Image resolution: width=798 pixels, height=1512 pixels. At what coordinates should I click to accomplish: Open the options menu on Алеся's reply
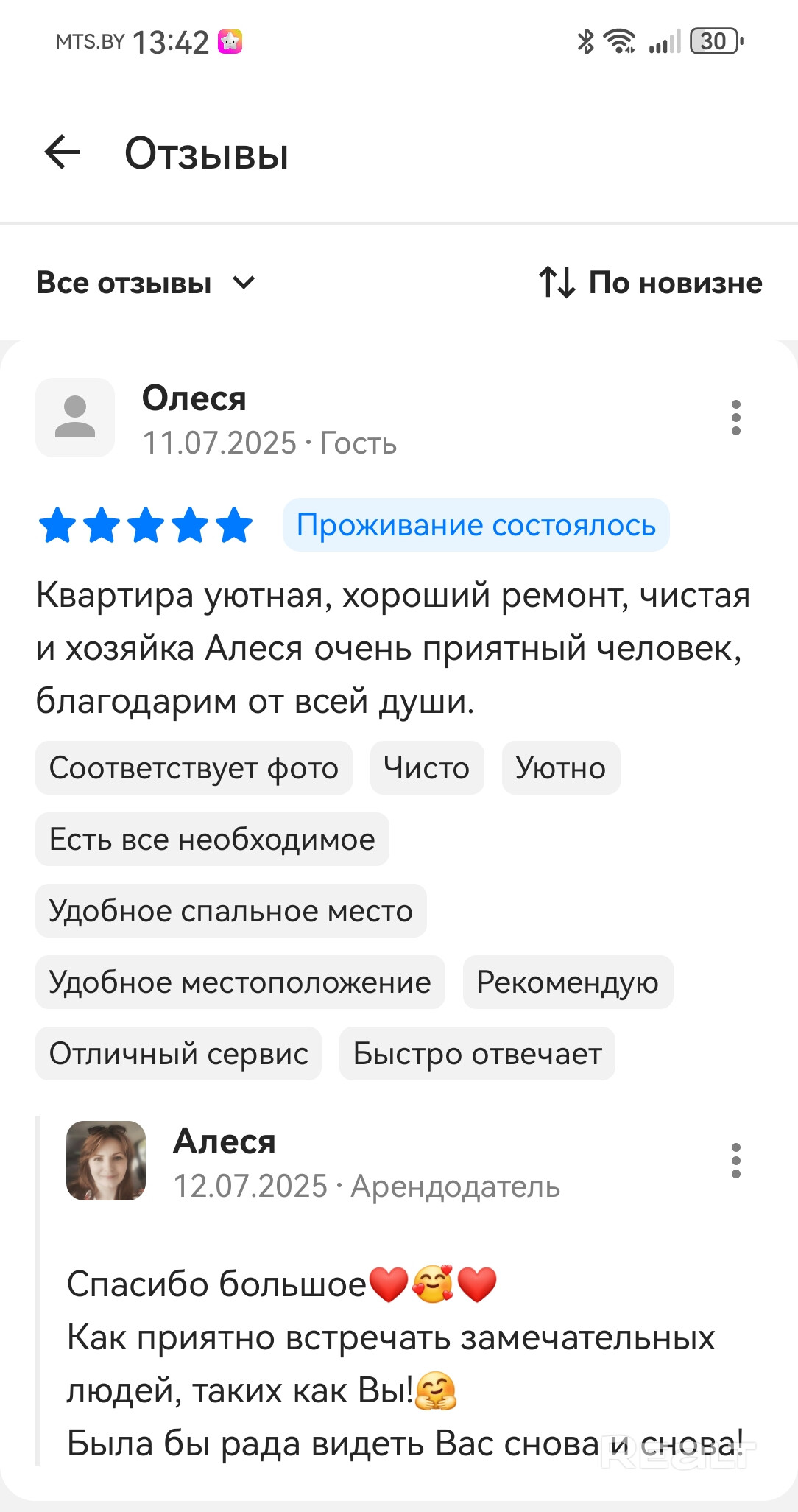(735, 1161)
